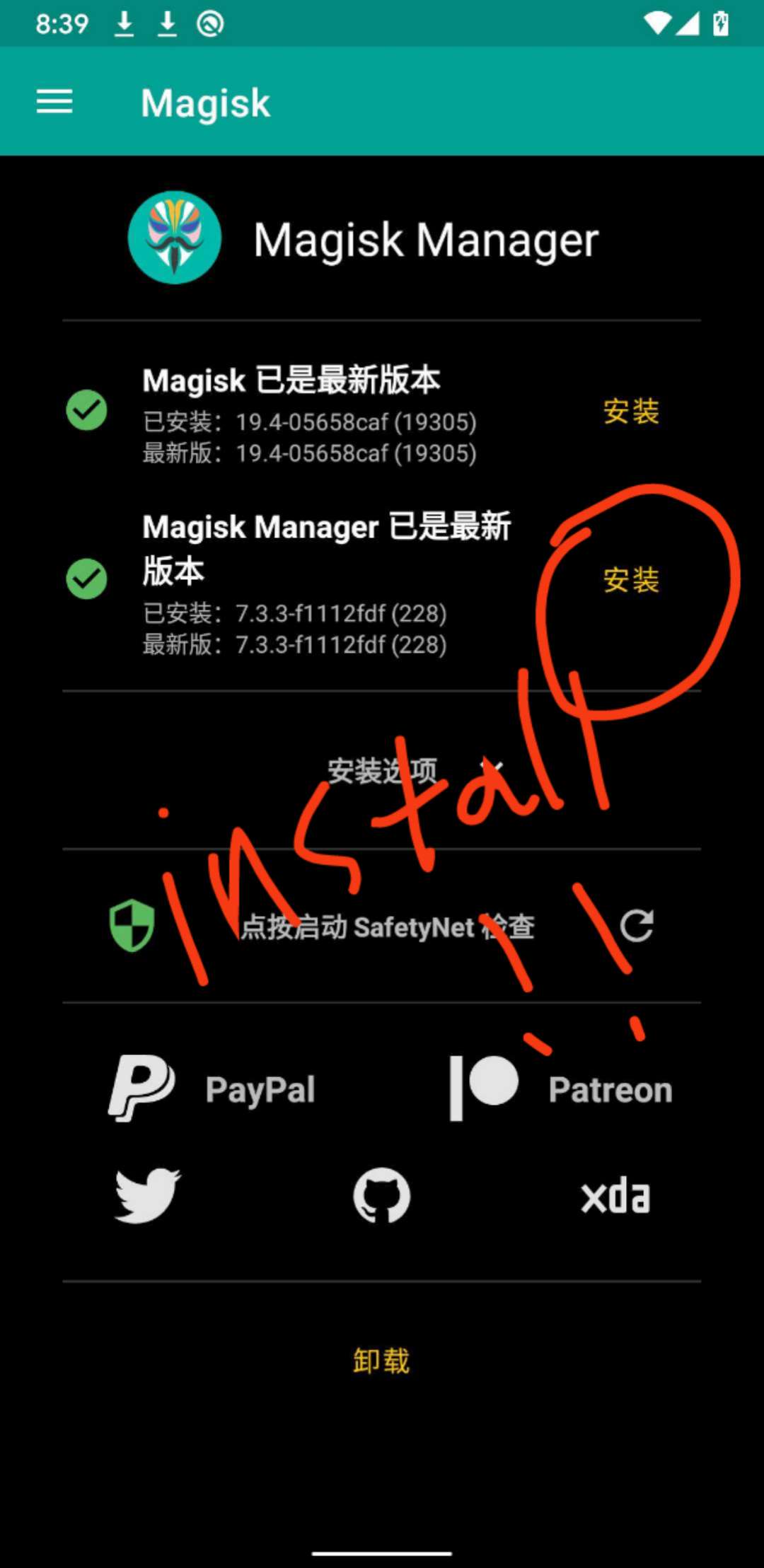The height and width of the screenshot is (1568, 764).
Task: Open the navigation drawer menu
Action: (x=54, y=103)
